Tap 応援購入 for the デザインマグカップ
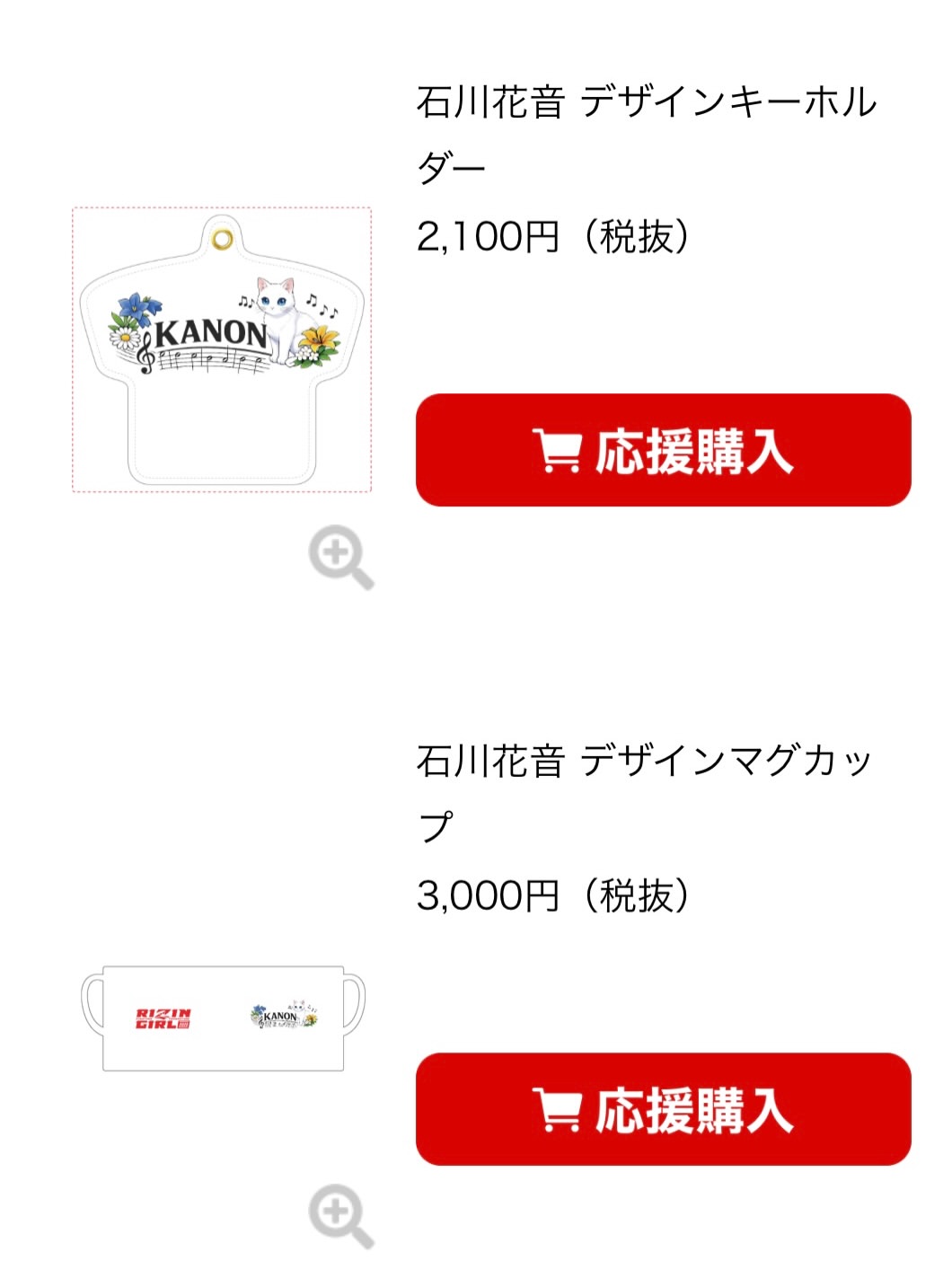 (663, 1109)
